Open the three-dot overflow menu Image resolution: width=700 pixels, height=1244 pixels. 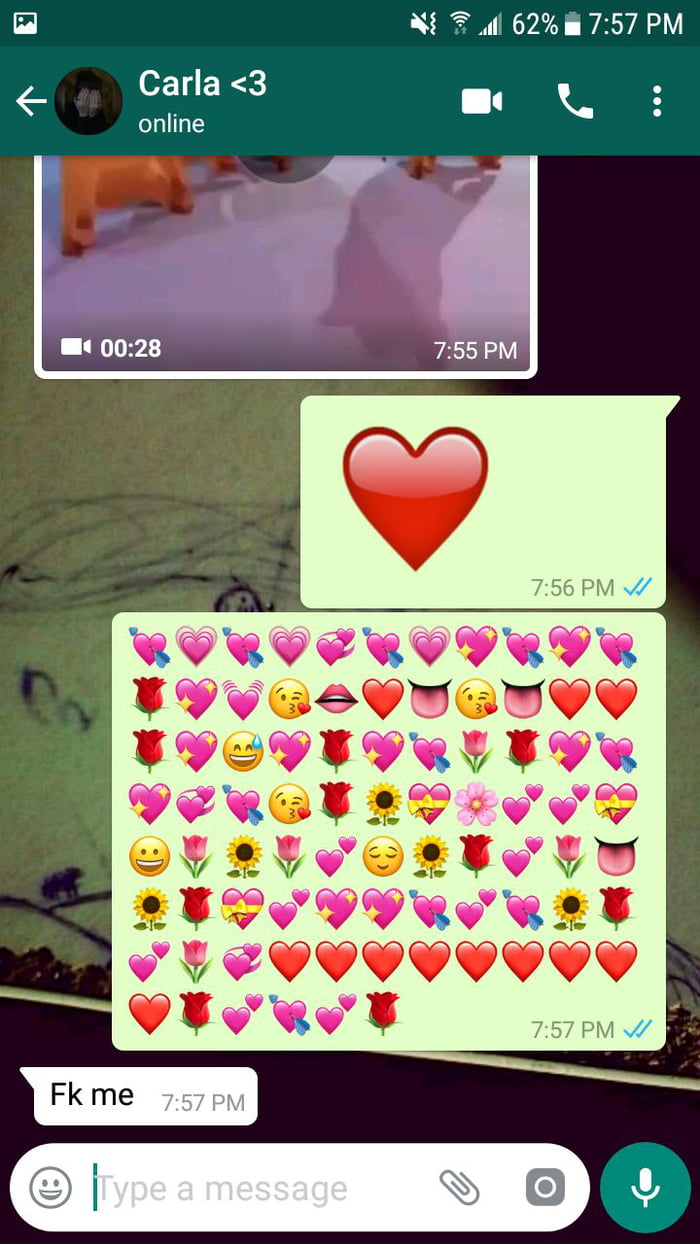pyautogui.click(x=656, y=101)
